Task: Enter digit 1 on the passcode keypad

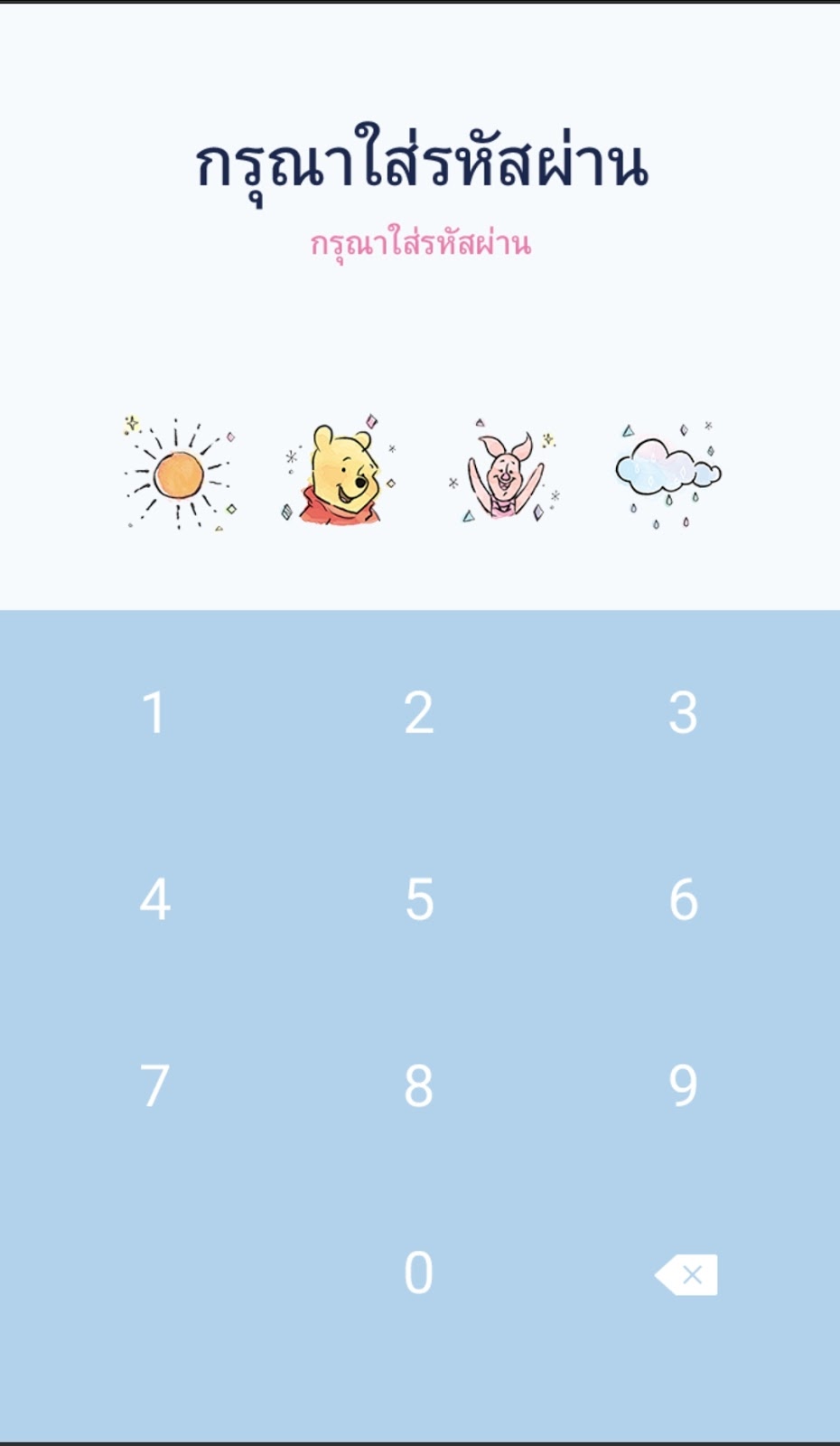Action: [x=154, y=712]
